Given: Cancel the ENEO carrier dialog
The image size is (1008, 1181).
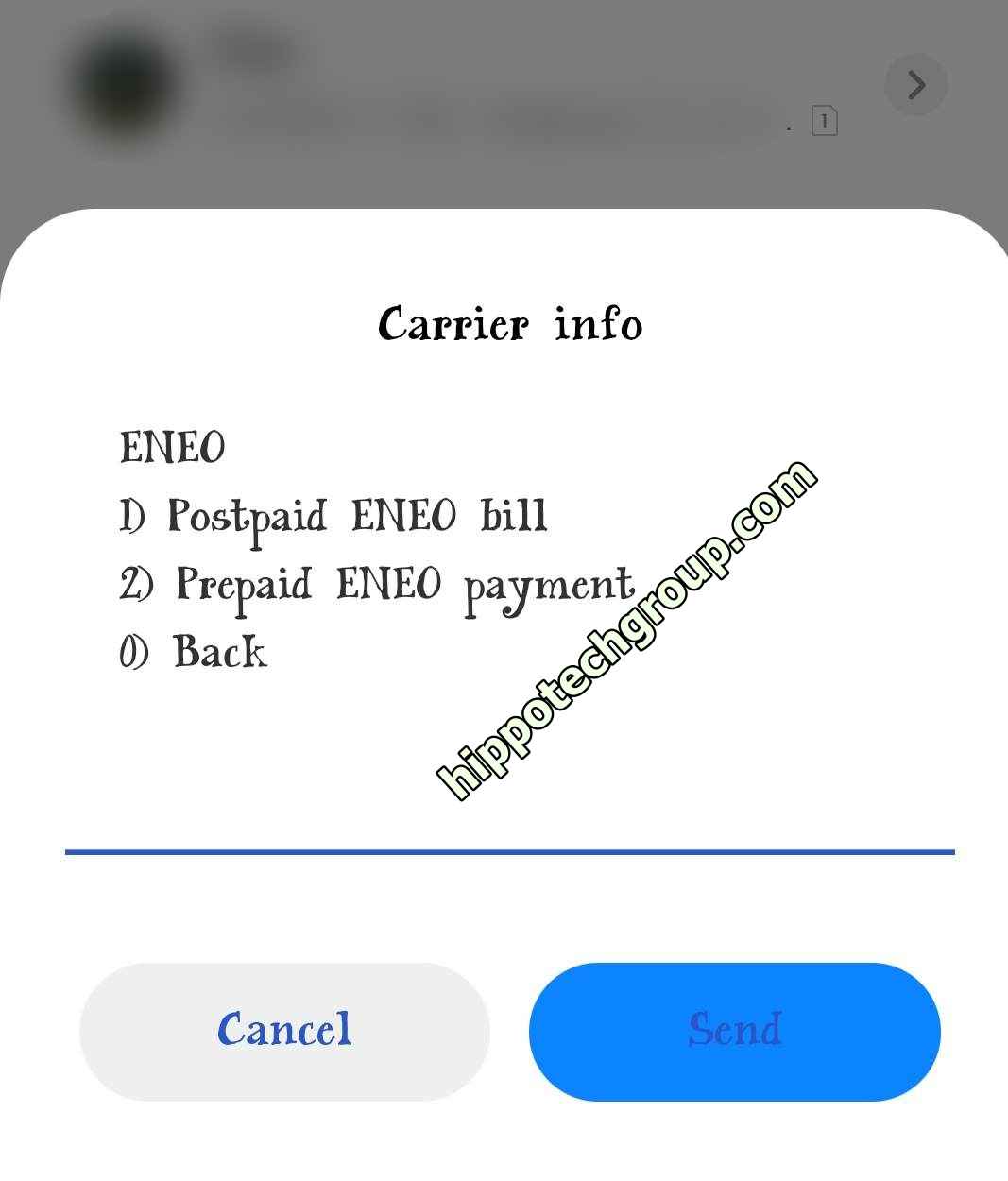Looking at the screenshot, I should (284, 1031).
